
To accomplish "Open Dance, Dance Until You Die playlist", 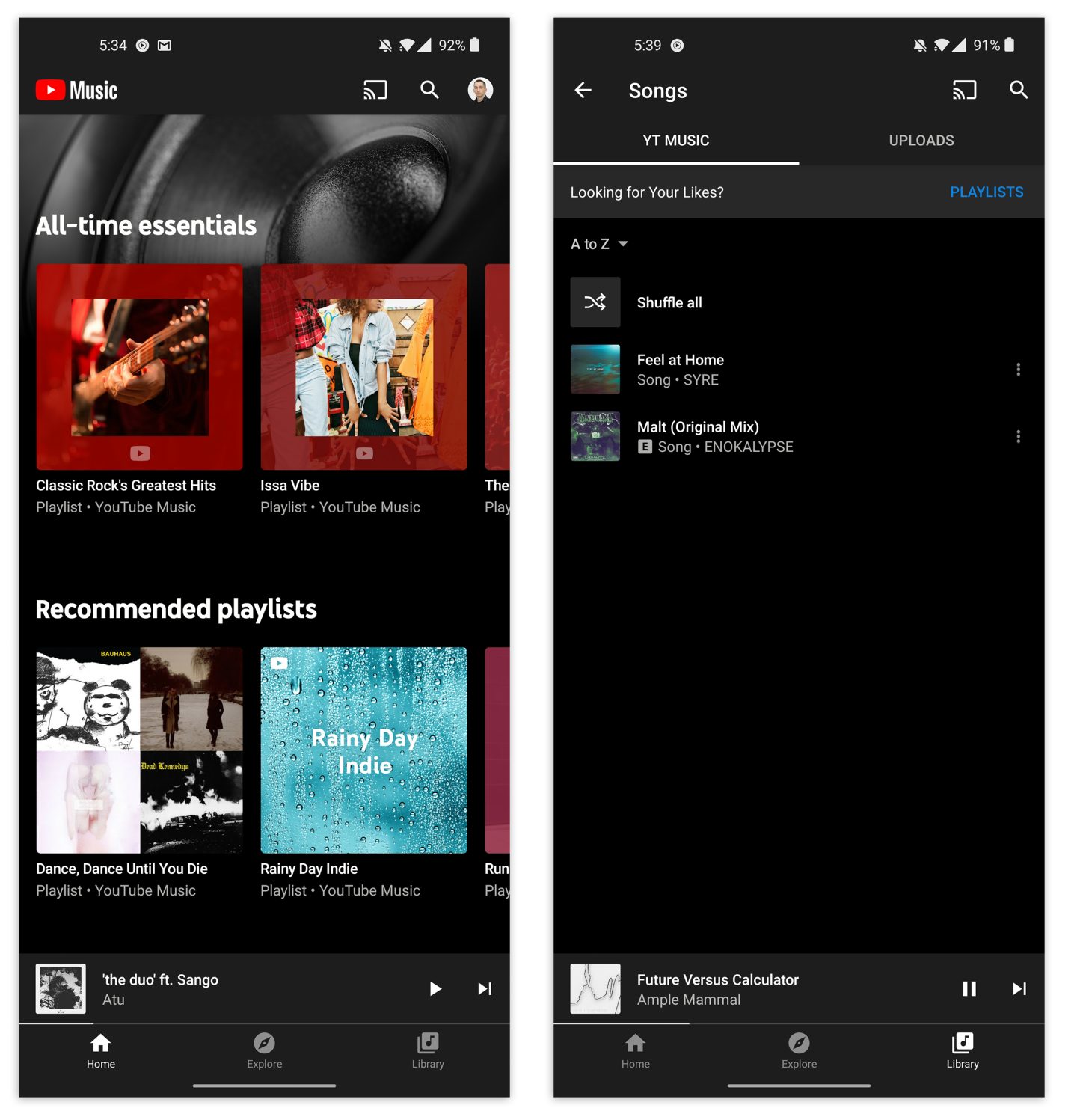I will pyautogui.click(x=139, y=750).
